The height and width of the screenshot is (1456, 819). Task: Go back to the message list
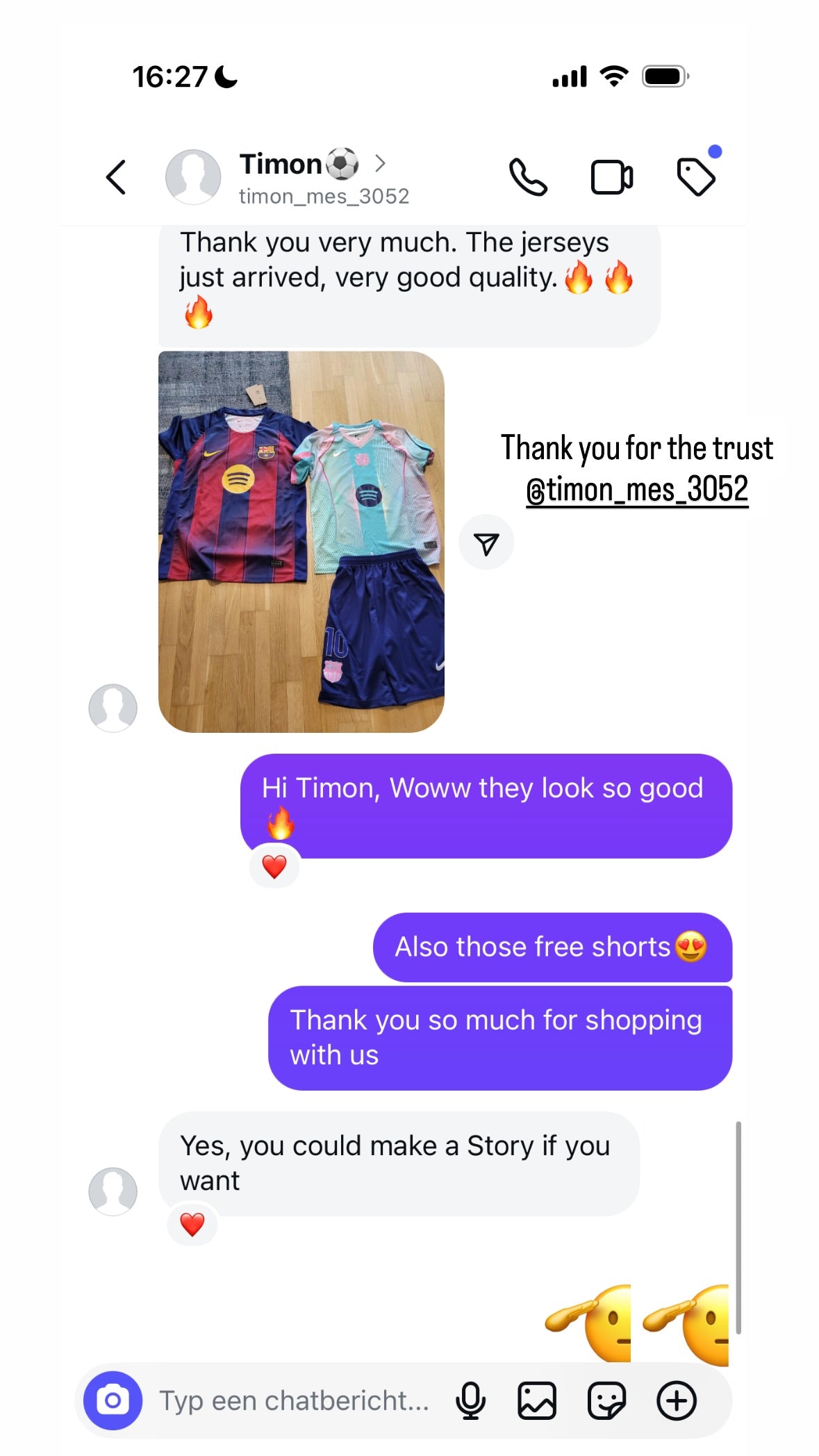tap(116, 177)
